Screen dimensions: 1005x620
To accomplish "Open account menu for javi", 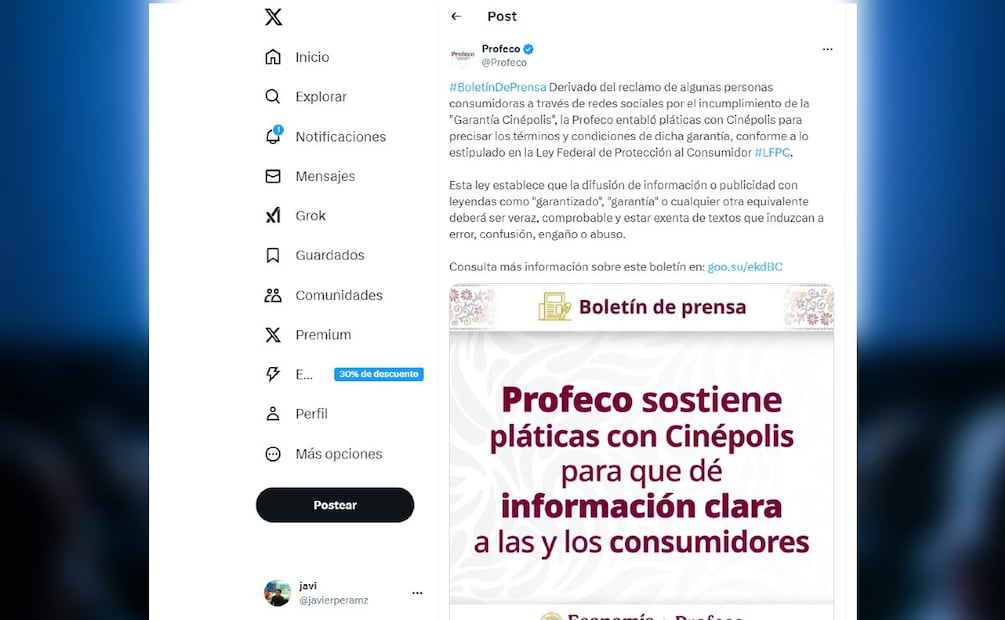I will tap(417, 593).
